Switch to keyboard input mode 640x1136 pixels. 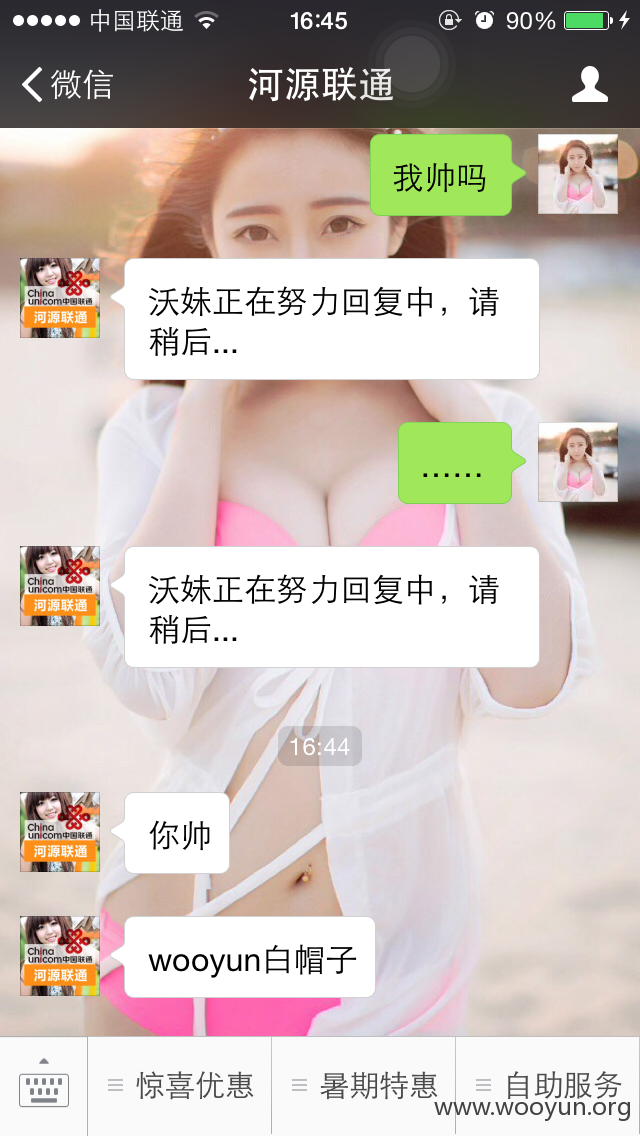tap(43, 1085)
